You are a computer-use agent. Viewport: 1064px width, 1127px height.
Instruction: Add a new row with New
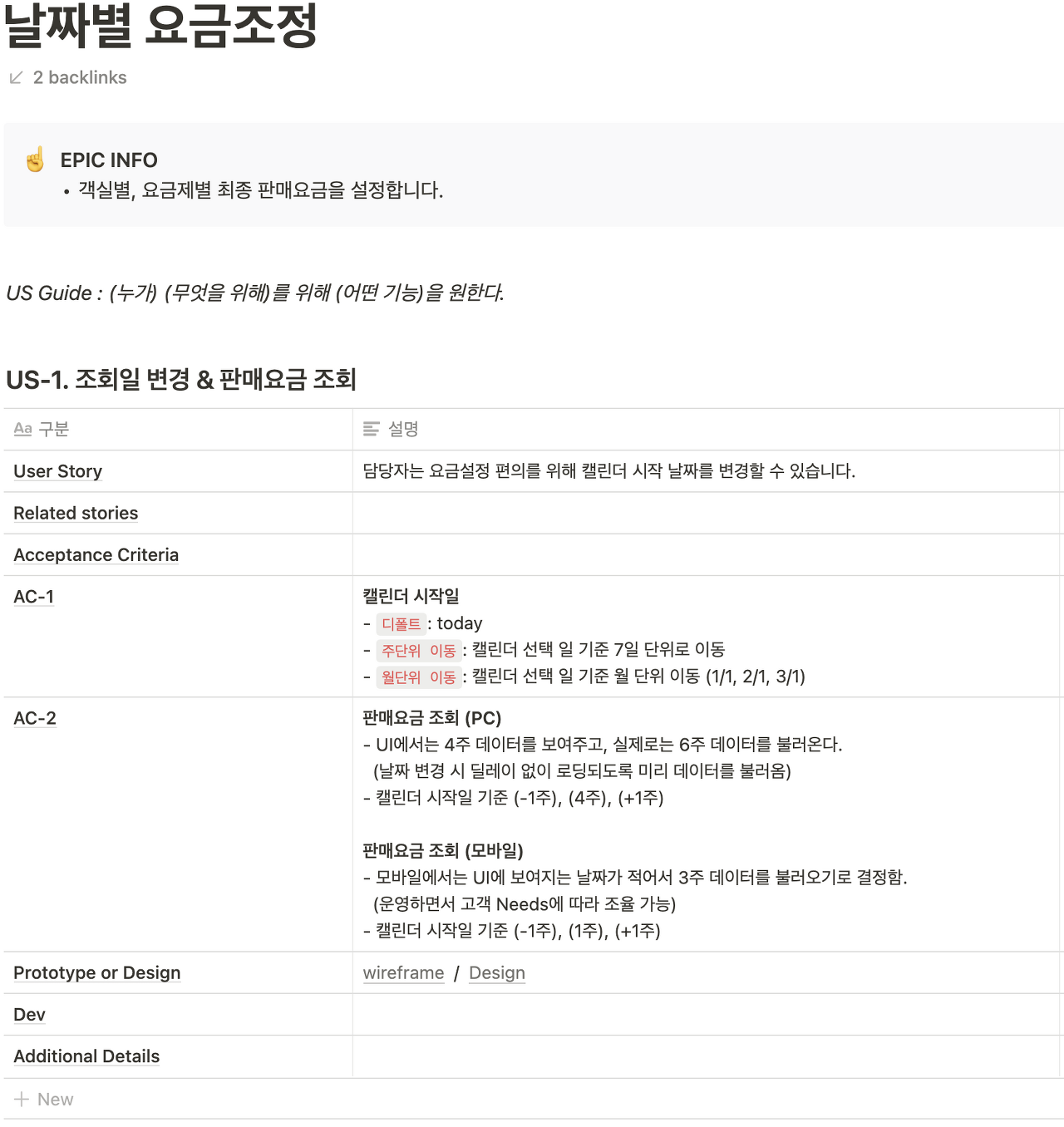click(x=44, y=1099)
